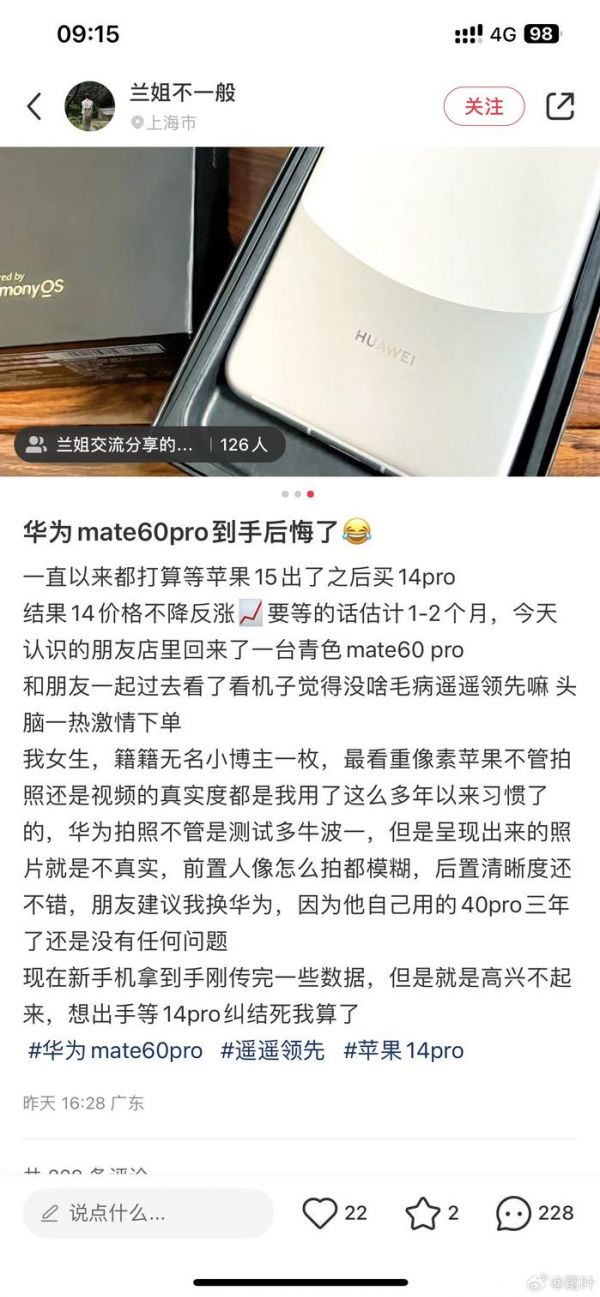Open 兰姐不一般's profile avatar
Viewport: 600px width, 1297px height.
click(90, 107)
